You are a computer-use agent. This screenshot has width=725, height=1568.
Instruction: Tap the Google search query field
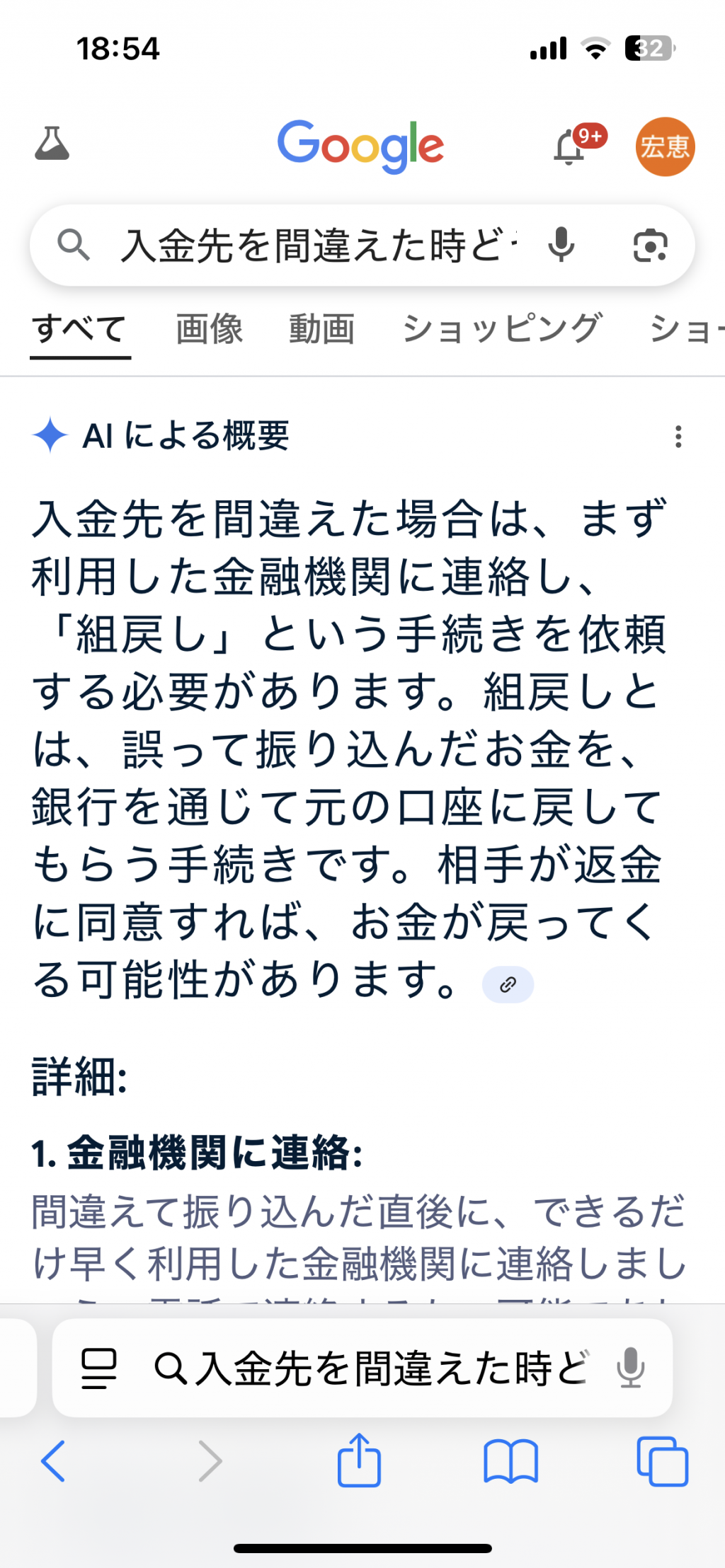click(319, 246)
